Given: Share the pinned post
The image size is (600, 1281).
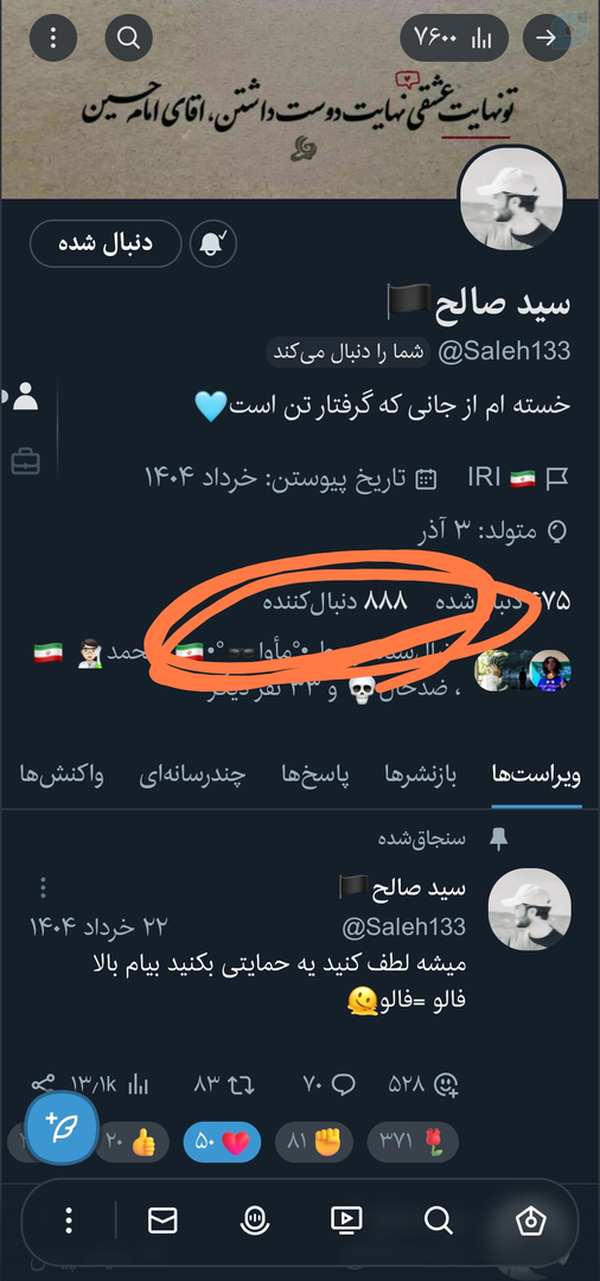Looking at the screenshot, I should click(x=43, y=1084).
